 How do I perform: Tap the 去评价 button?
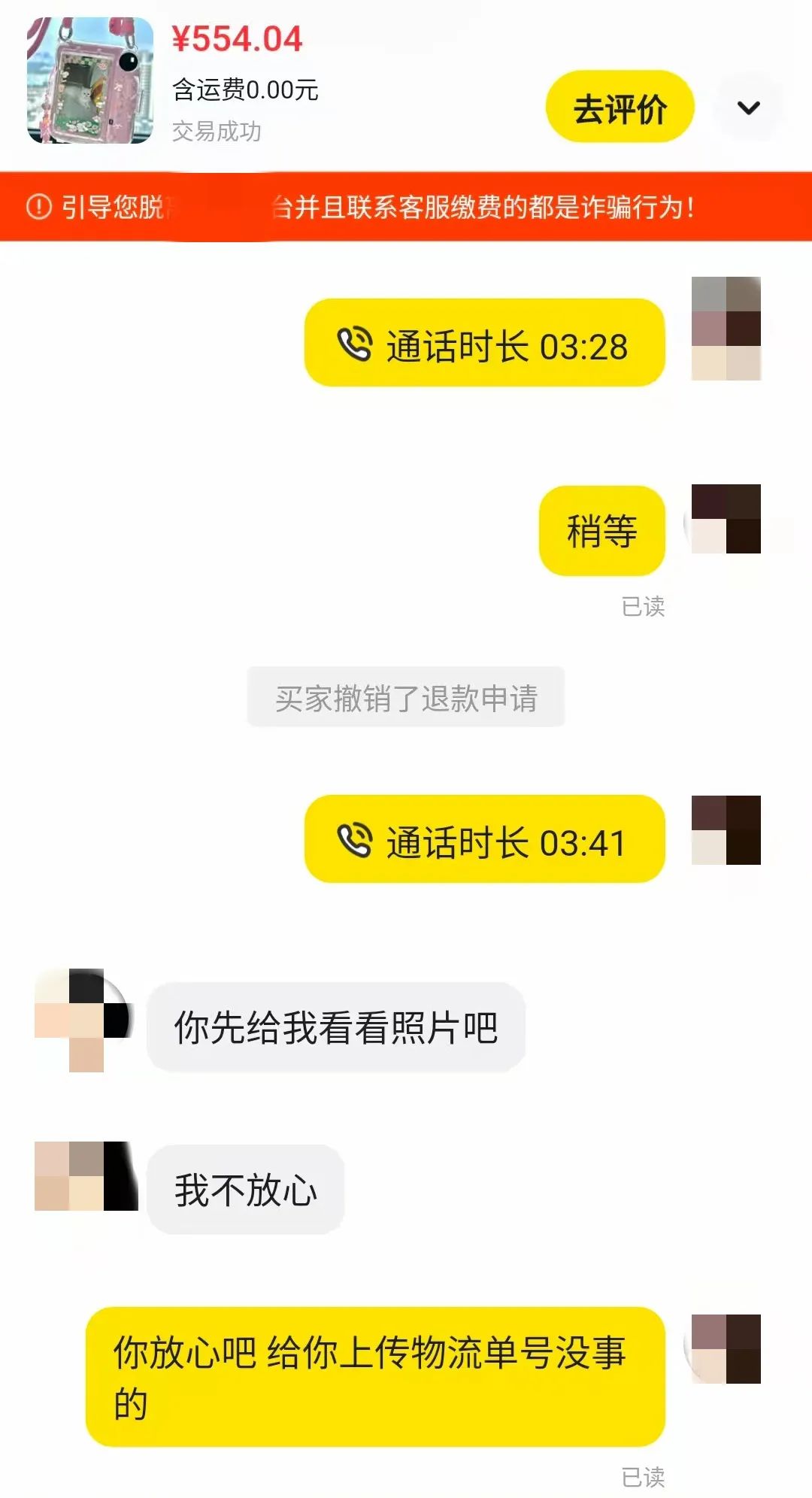click(620, 108)
